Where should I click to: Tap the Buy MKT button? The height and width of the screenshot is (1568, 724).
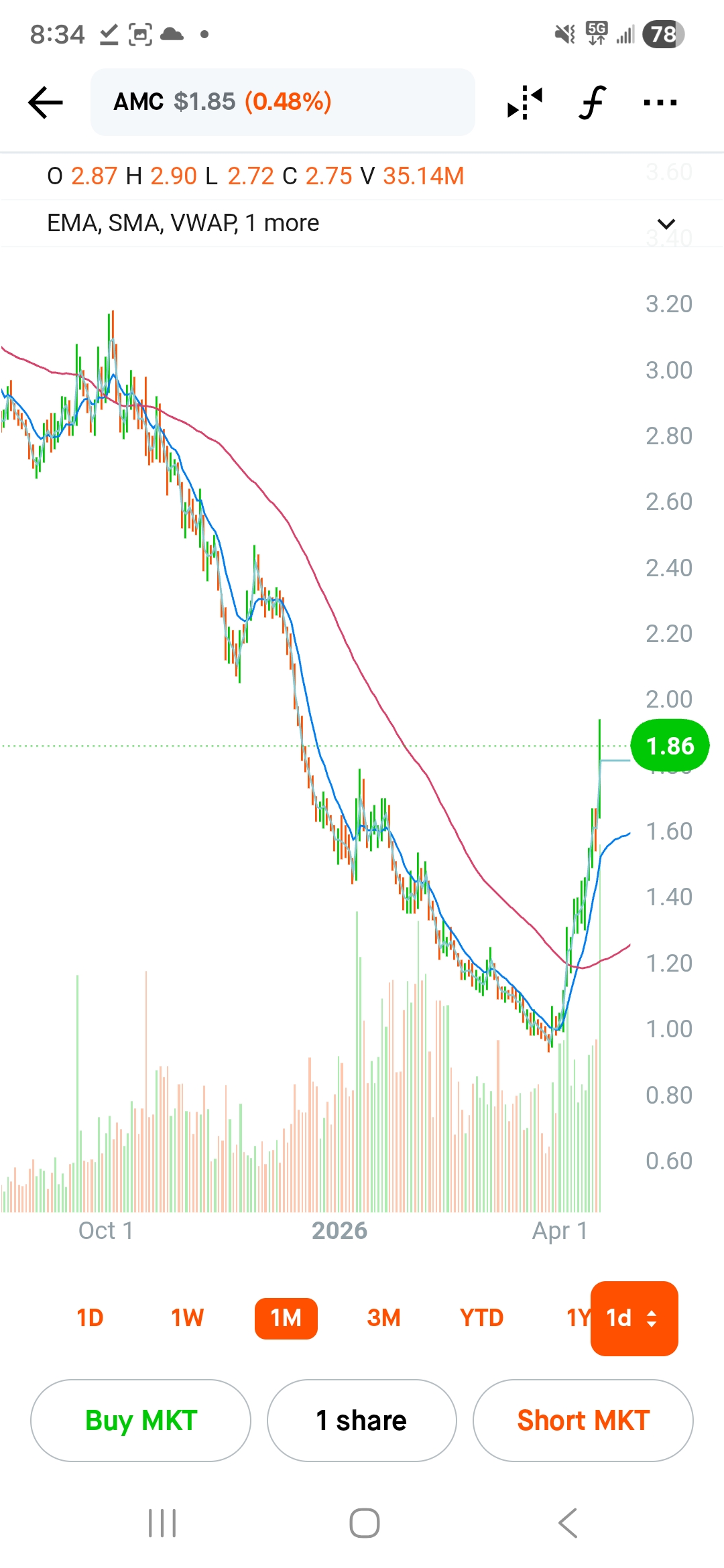pyautogui.click(x=141, y=1420)
